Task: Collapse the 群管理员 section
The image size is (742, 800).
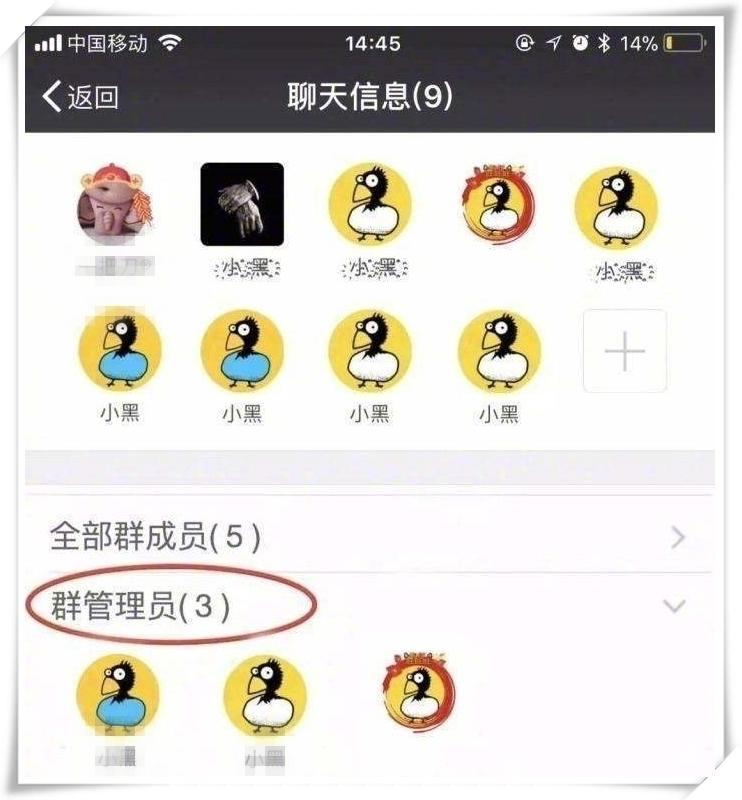Action: point(675,606)
